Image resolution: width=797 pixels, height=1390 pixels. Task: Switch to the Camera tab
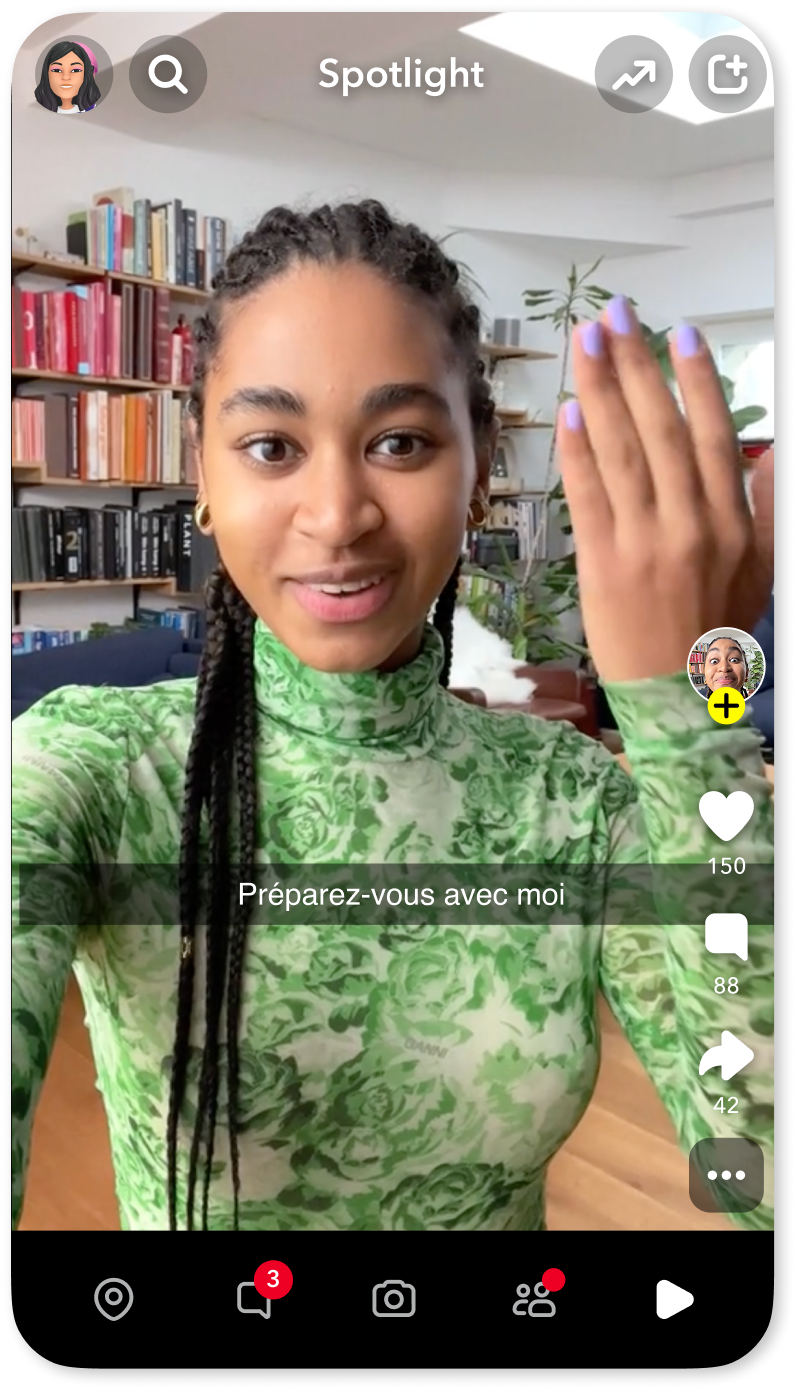tap(394, 1299)
